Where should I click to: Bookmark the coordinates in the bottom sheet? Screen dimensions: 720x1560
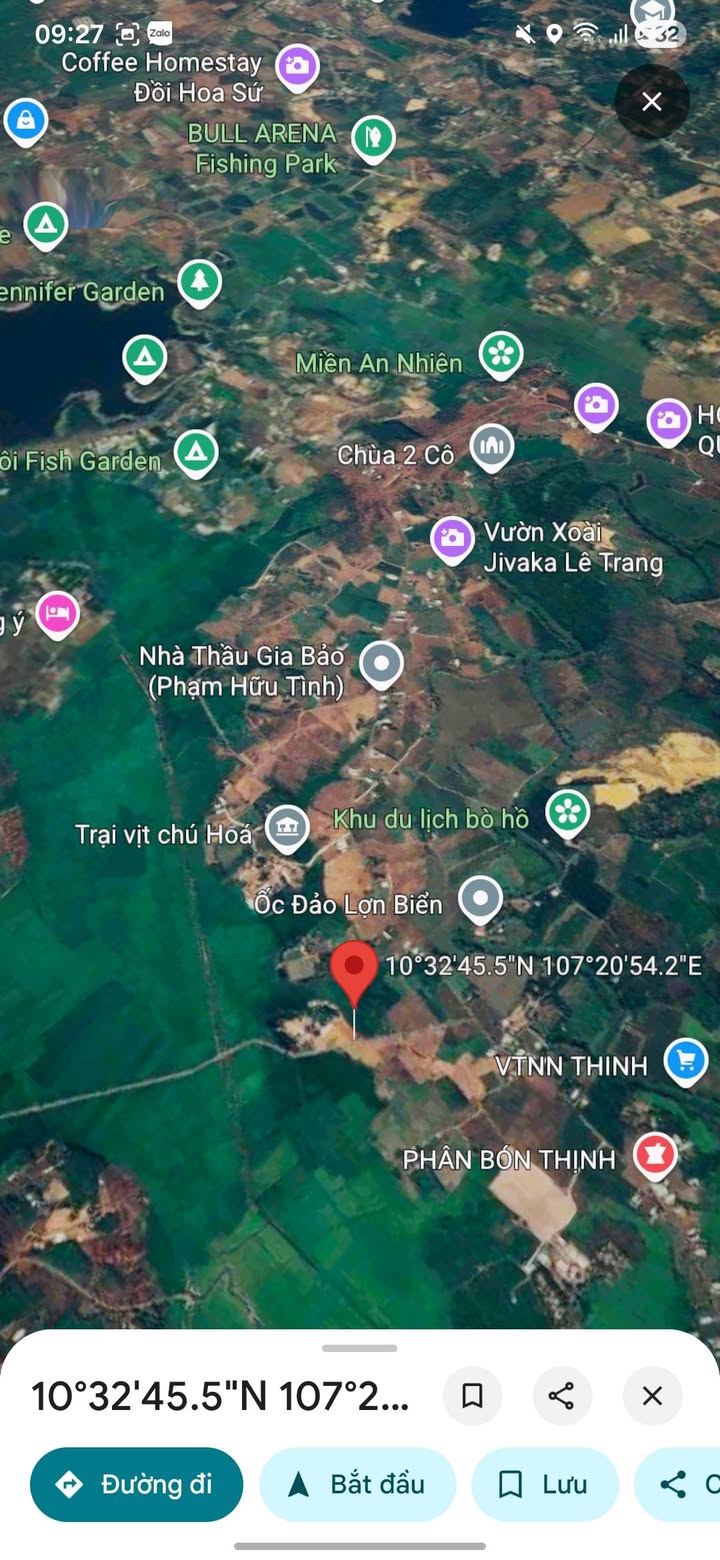(x=472, y=1395)
